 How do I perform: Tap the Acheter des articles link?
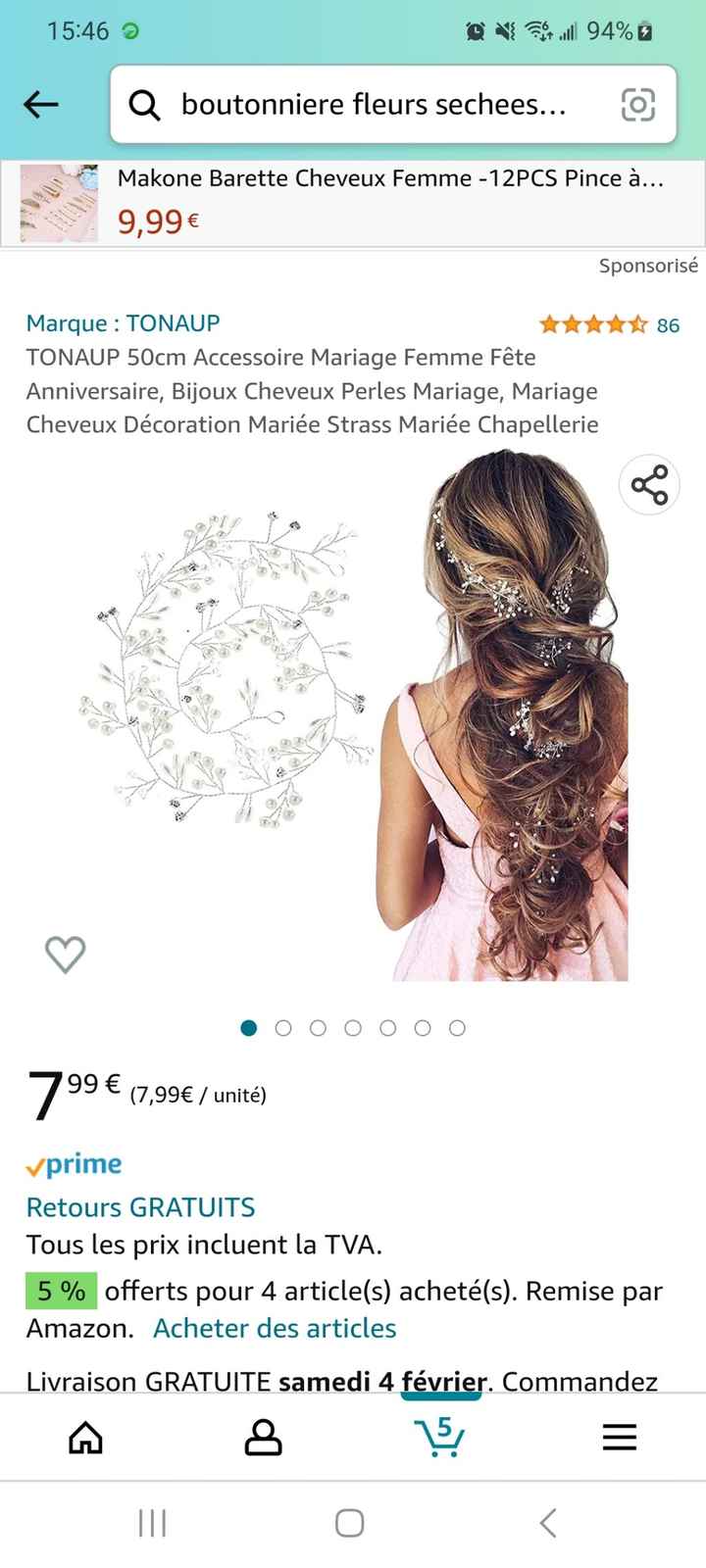(274, 1329)
